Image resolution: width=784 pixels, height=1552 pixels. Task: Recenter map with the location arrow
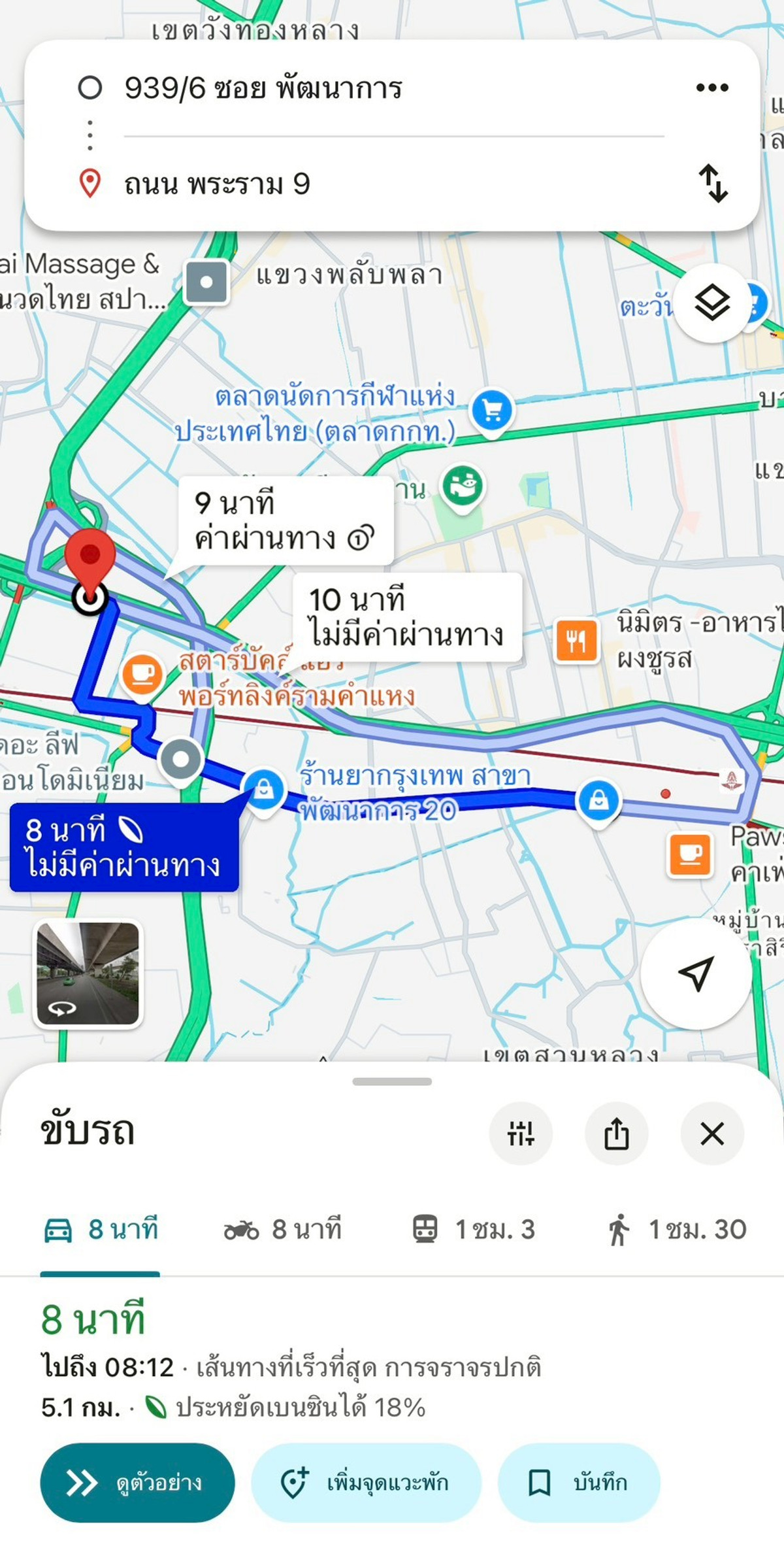pos(695,973)
